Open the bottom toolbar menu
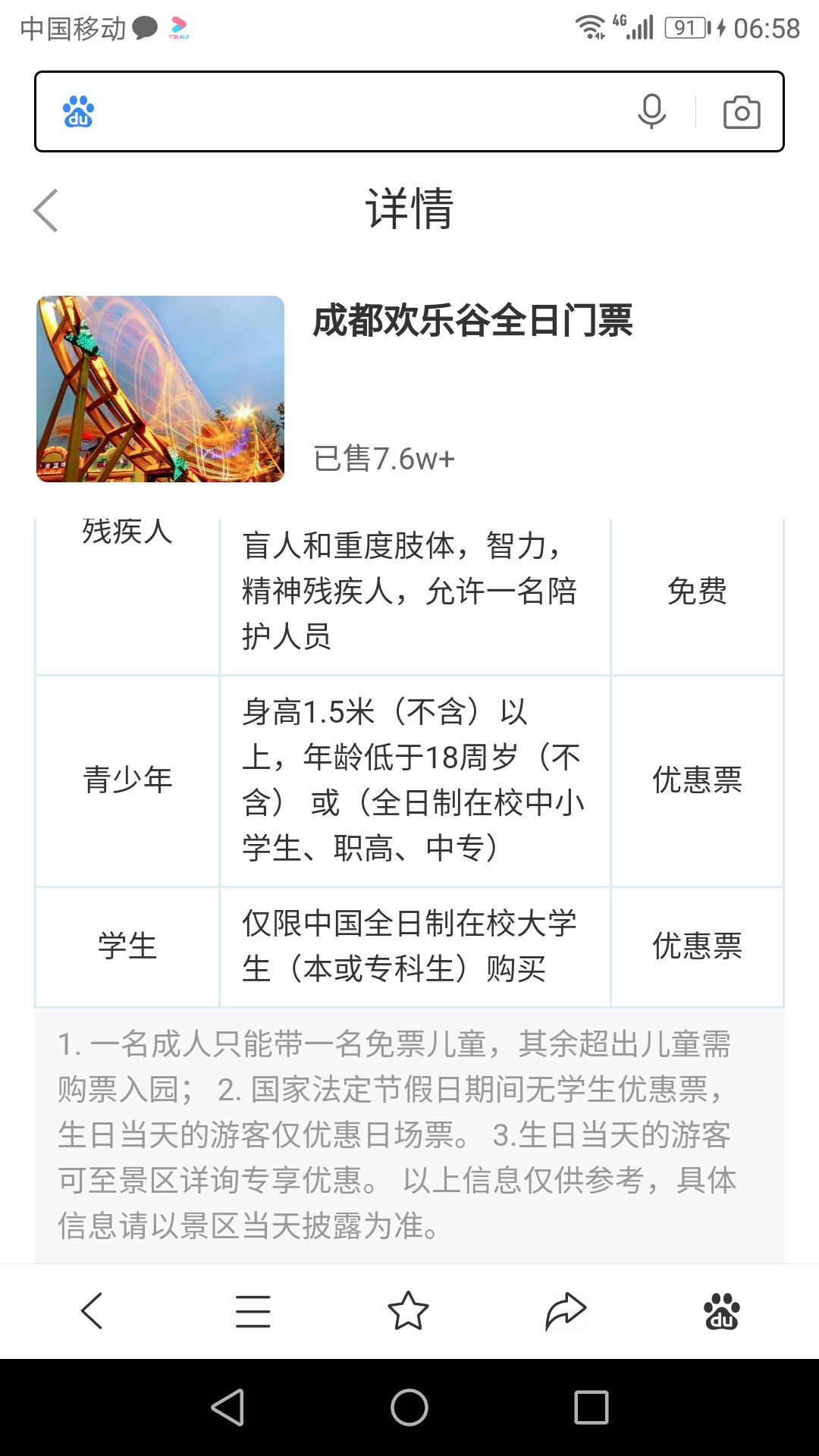 point(253,1310)
